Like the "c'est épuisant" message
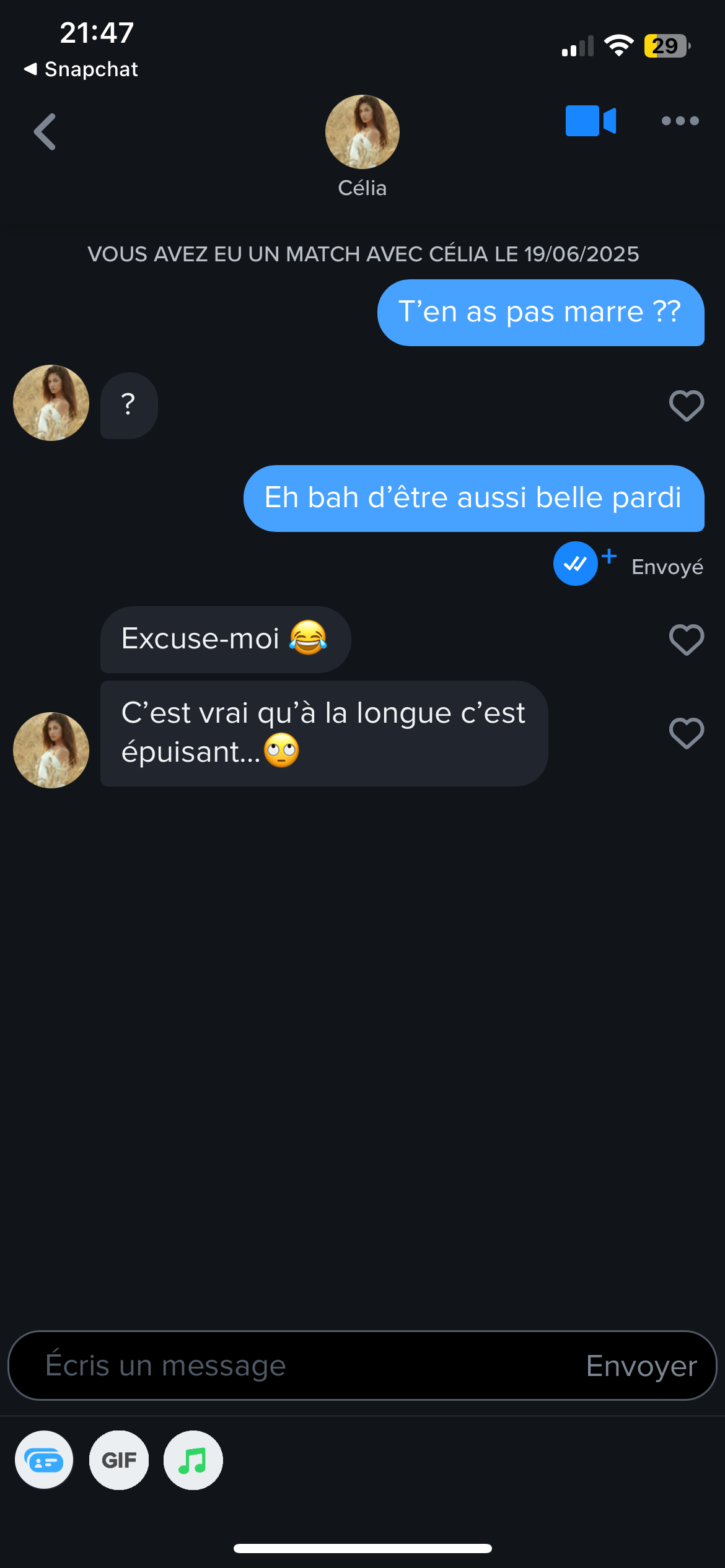This screenshot has height=1568, width=725. [x=687, y=733]
